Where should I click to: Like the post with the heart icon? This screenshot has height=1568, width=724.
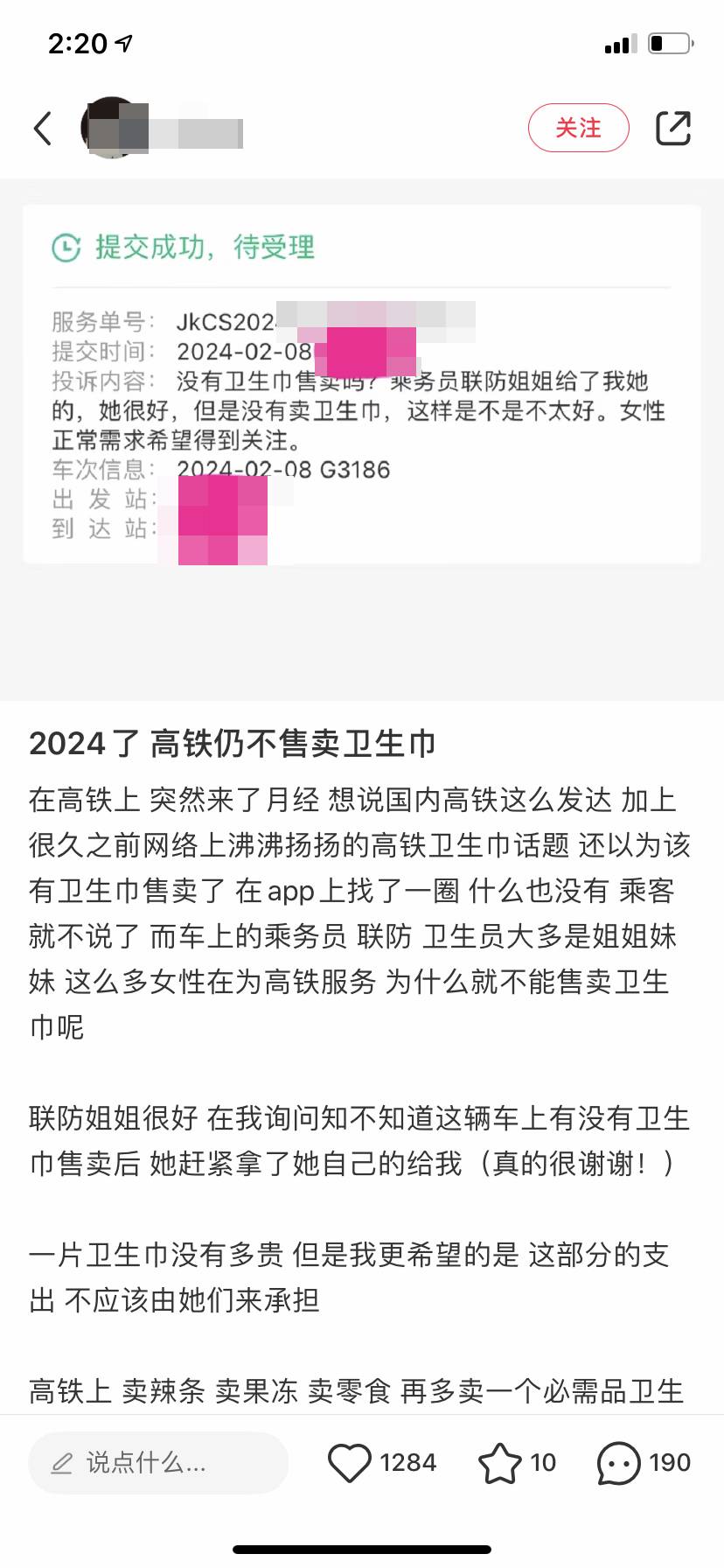350,1462
